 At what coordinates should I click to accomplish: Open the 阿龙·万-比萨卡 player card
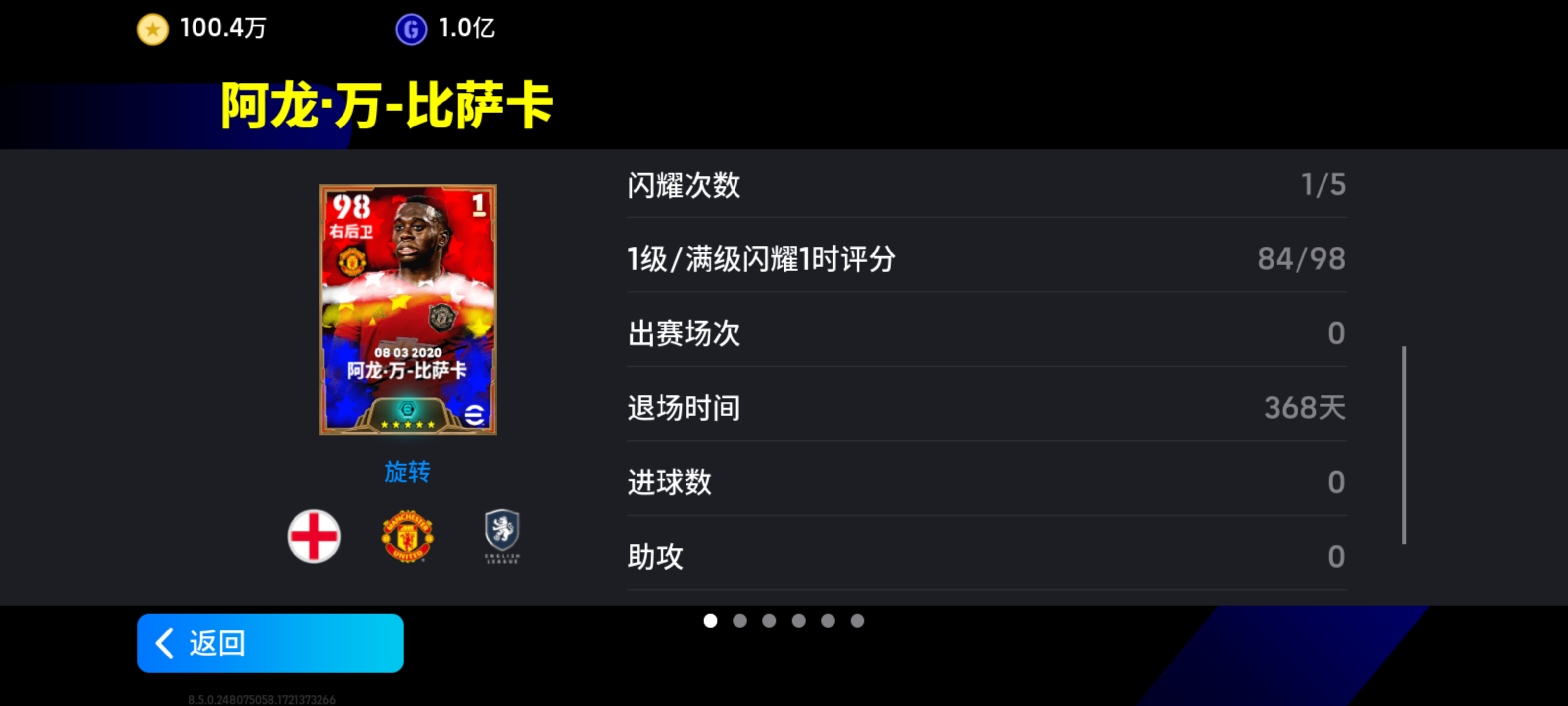(x=408, y=309)
